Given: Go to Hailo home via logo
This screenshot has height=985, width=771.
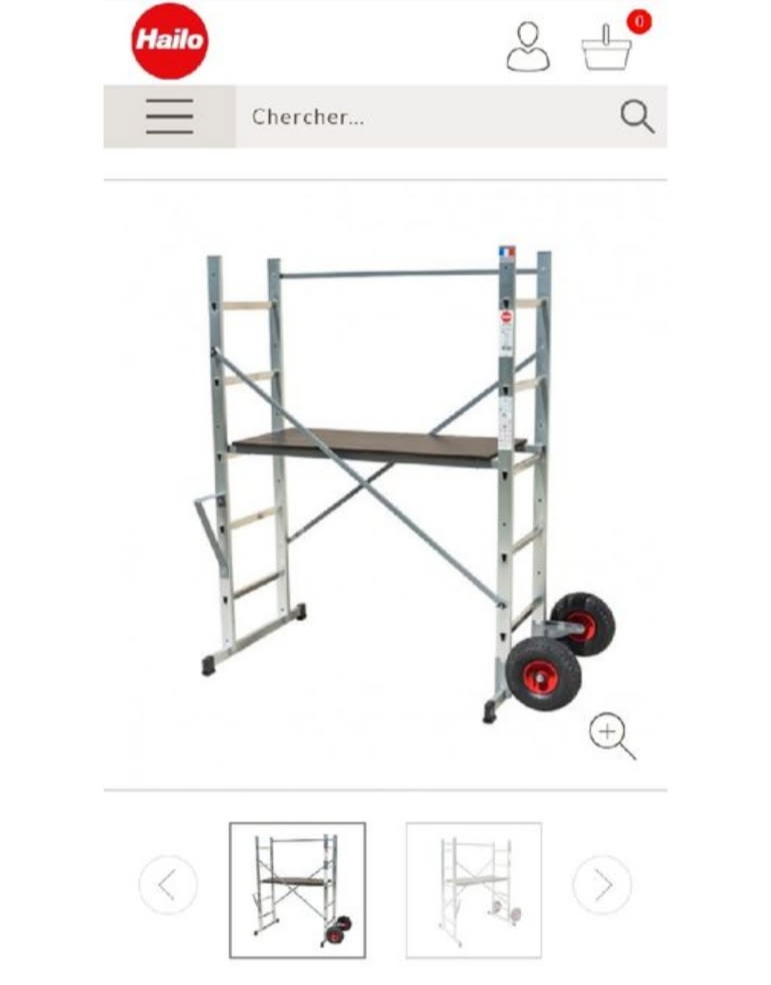Looking at the screenshot, I should pyautogui.click(x=170, y=41).
